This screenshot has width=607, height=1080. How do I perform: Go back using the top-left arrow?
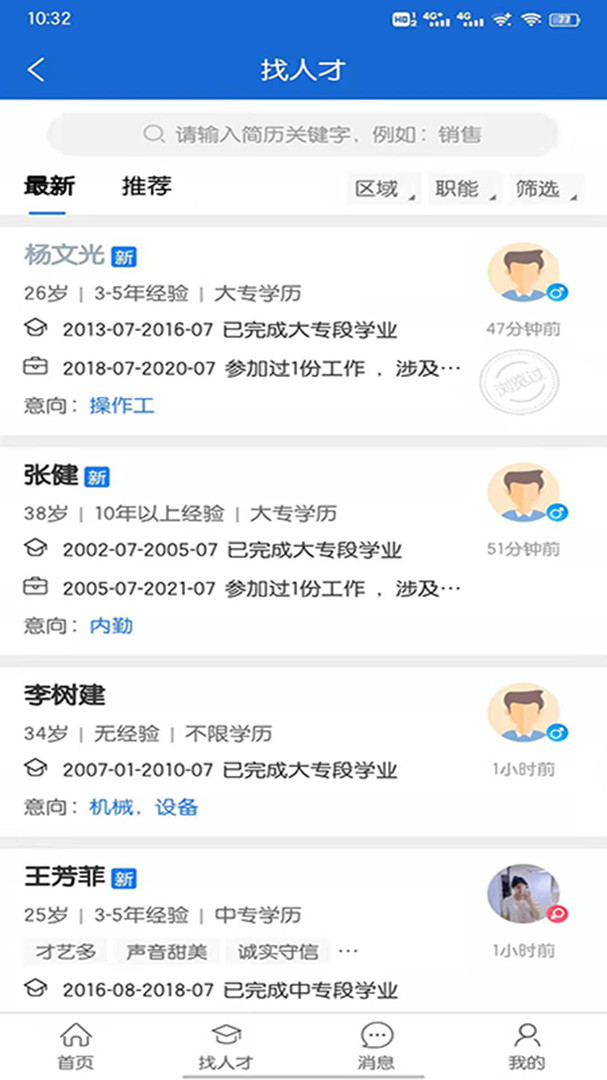(37, 70)
